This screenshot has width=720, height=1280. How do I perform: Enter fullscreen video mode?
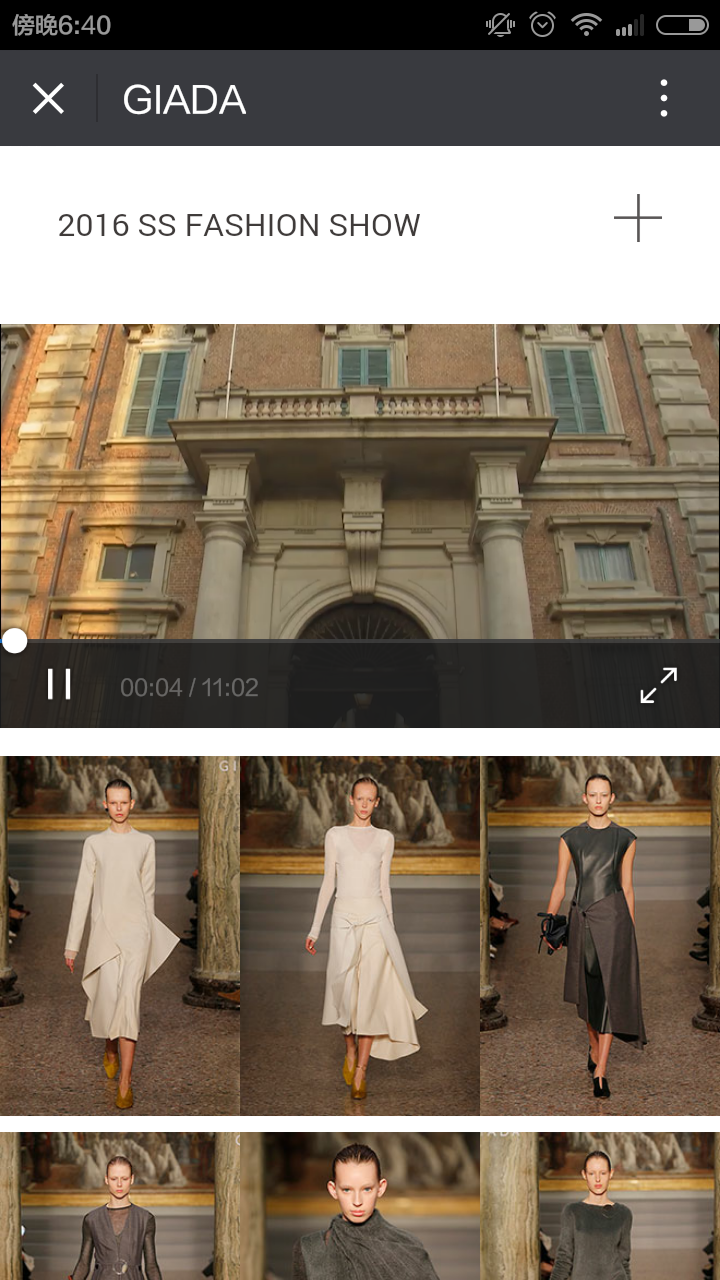(x=658, y=685)
